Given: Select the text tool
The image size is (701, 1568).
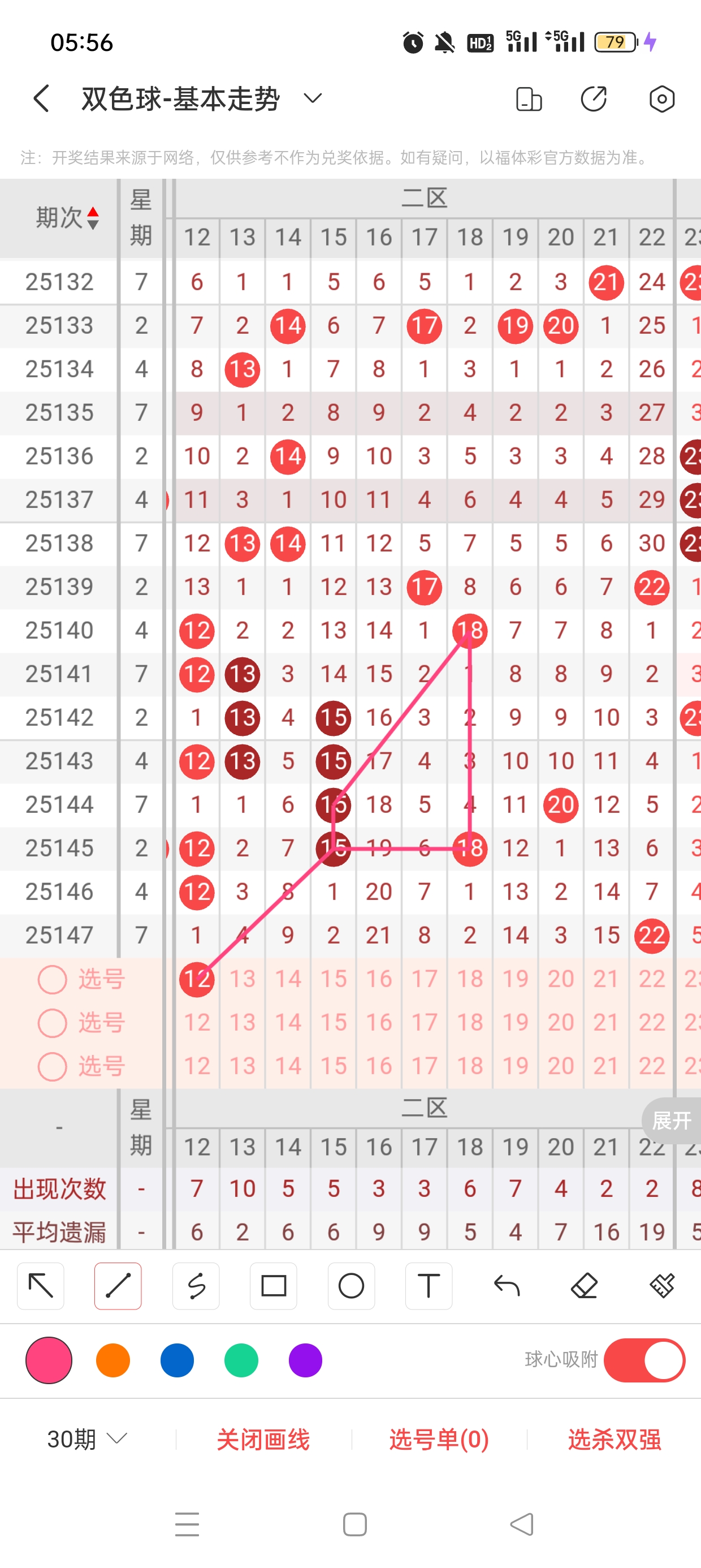Looking at the screenshot, I should [429, 1286].
